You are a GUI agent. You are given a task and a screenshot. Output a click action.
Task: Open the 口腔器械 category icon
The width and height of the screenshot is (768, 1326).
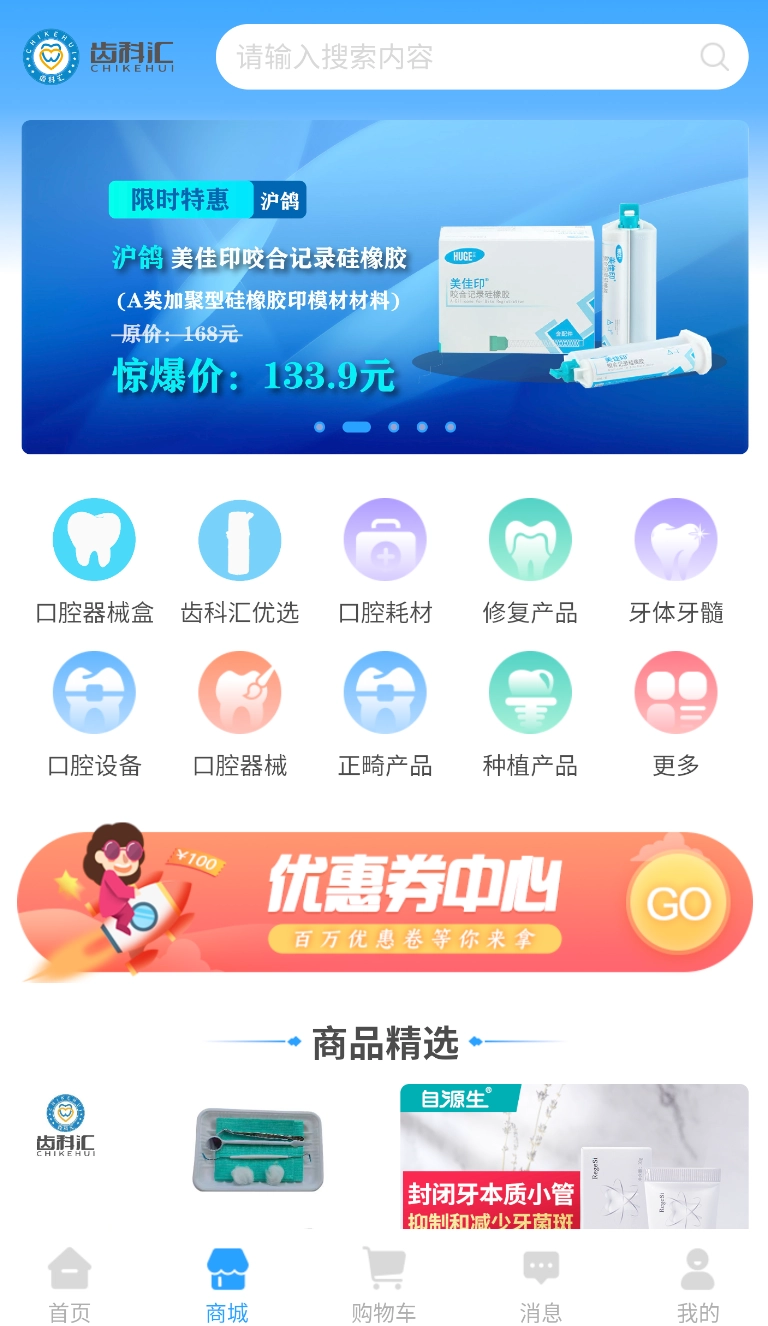point(240,692)
